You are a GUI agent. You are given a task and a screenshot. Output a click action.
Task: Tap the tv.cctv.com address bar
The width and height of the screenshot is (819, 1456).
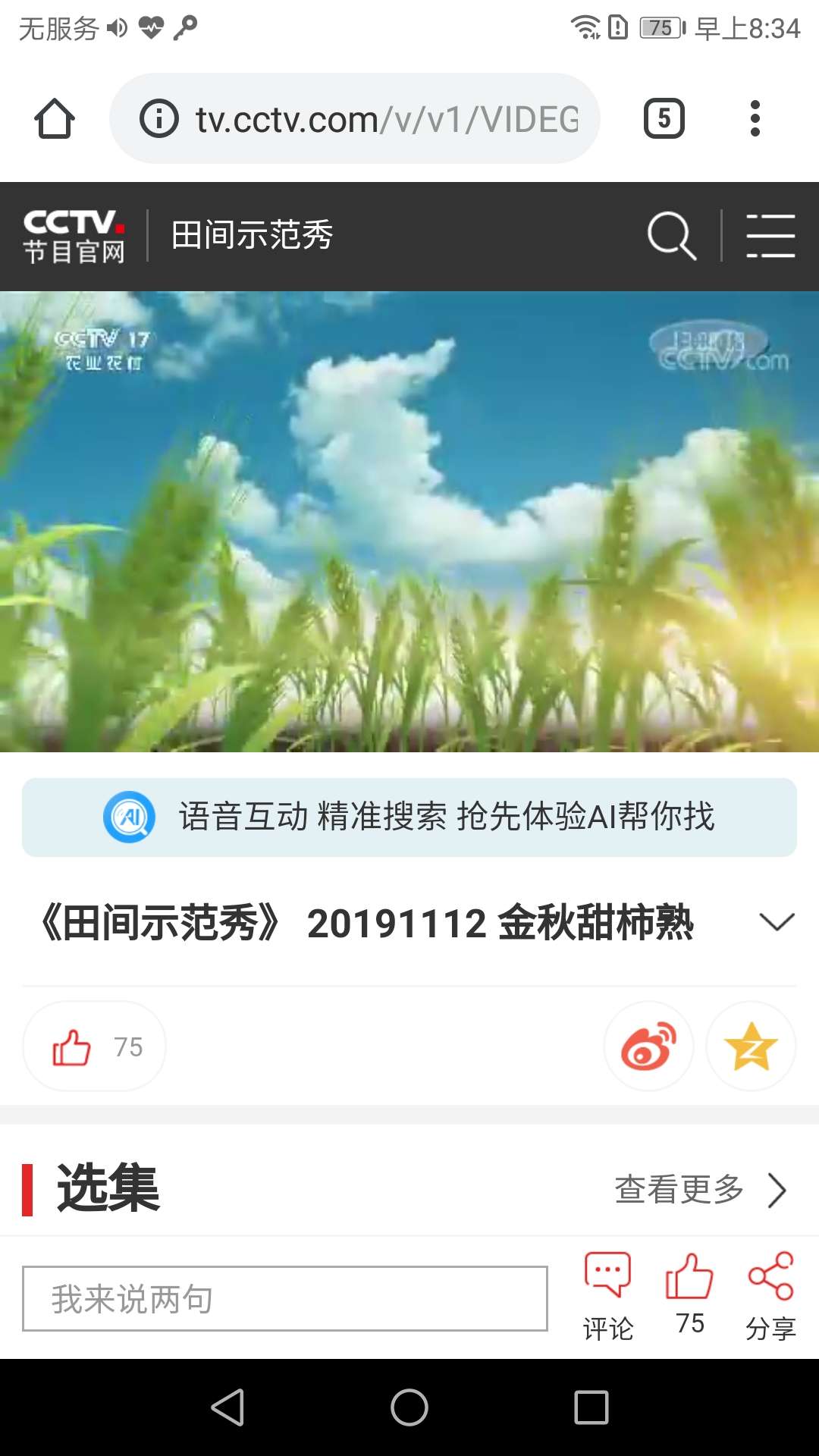coord(355,119)
